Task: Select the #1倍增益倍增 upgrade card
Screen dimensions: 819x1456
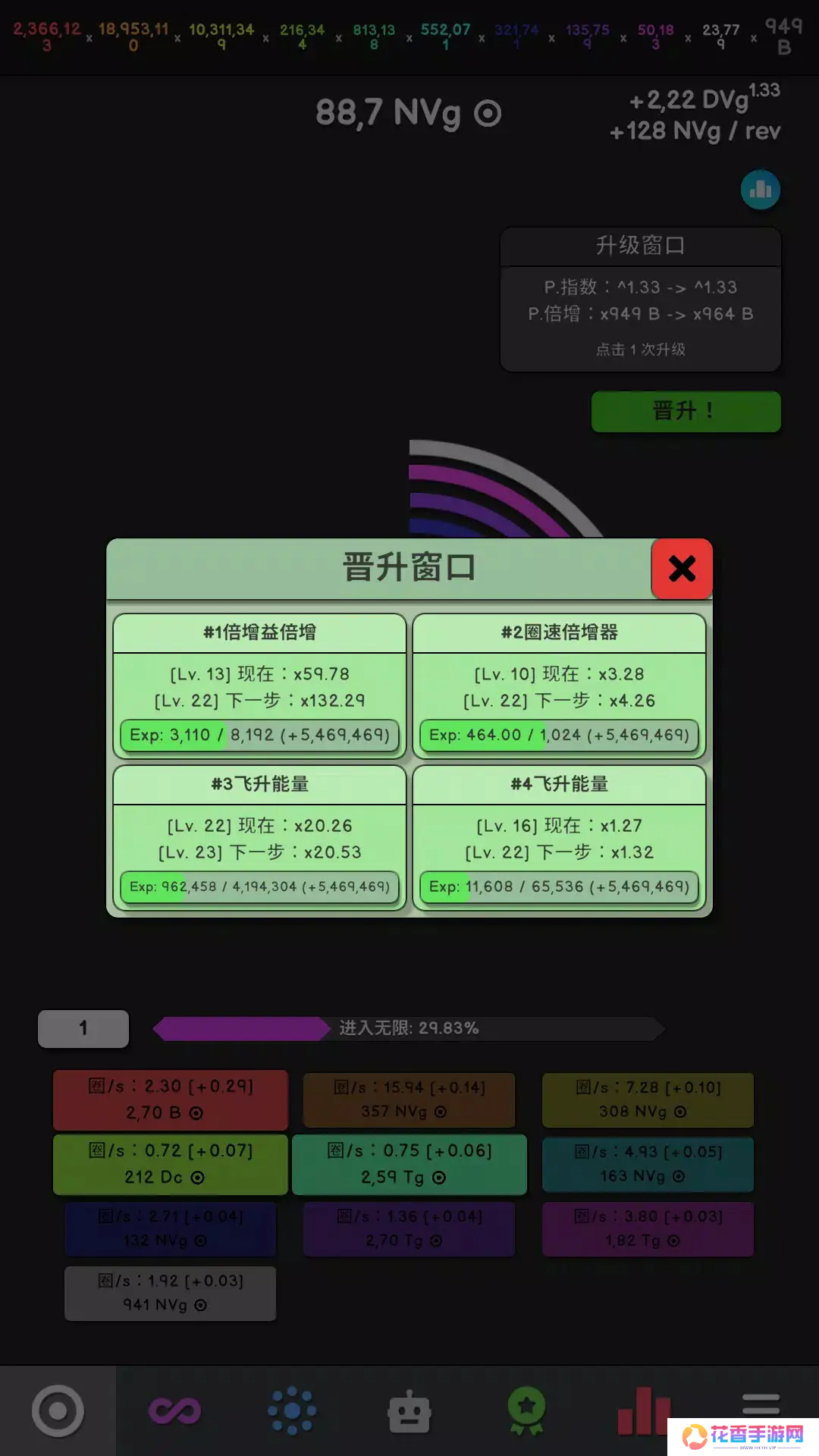Action: click(259, 686)
